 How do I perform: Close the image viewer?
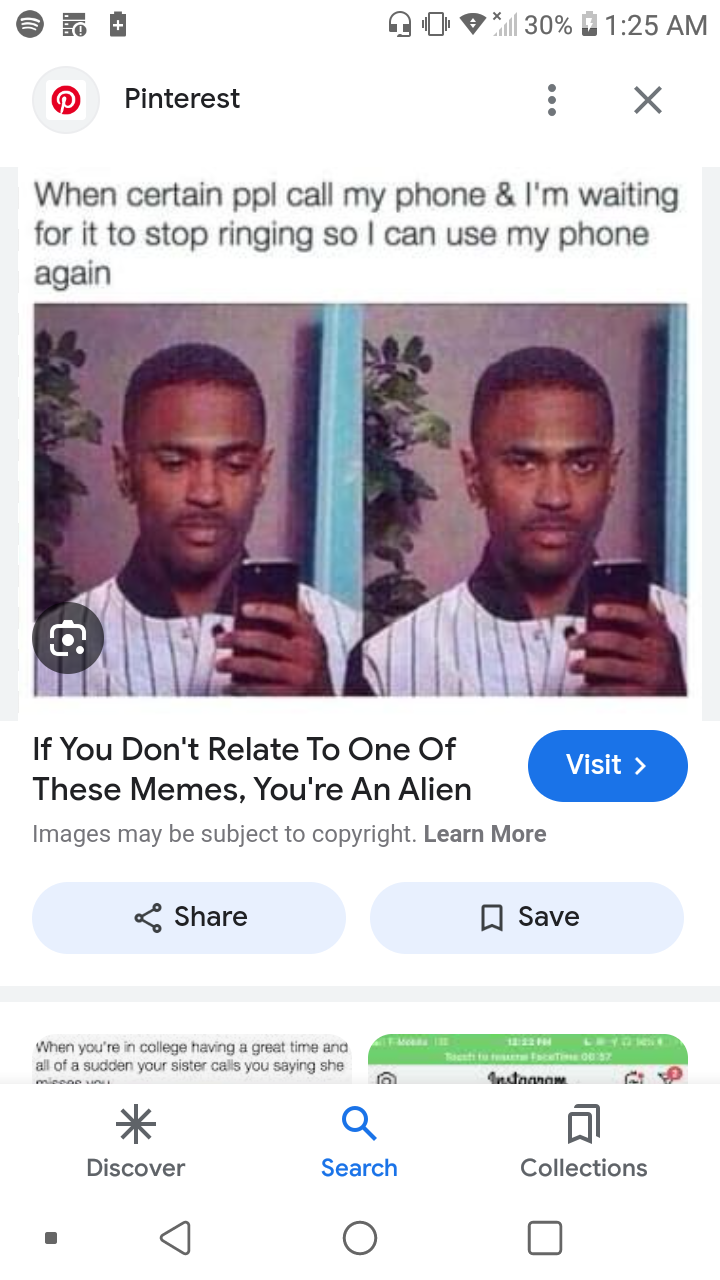pos(648,100)
